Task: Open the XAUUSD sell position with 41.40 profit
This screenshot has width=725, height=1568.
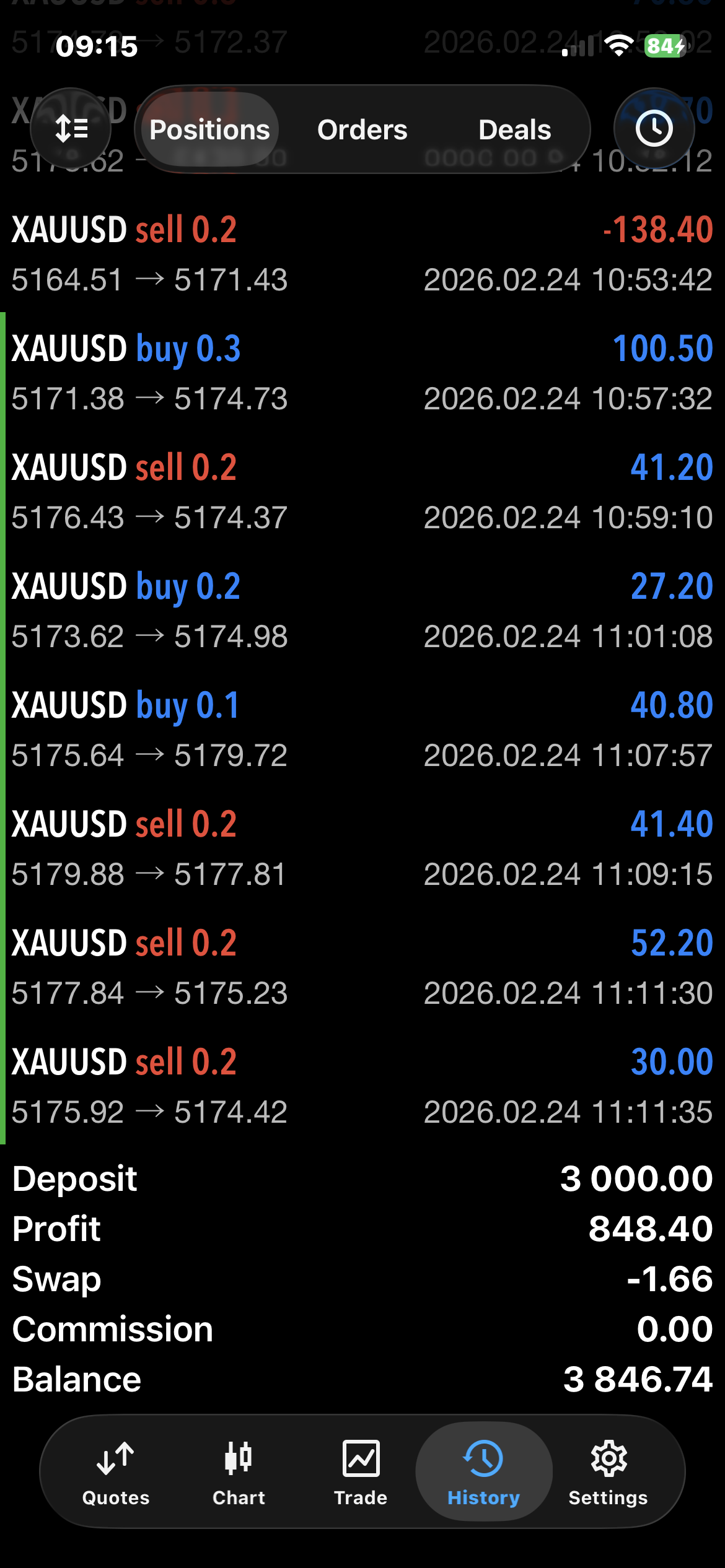Action: click(x=362, y=848)
